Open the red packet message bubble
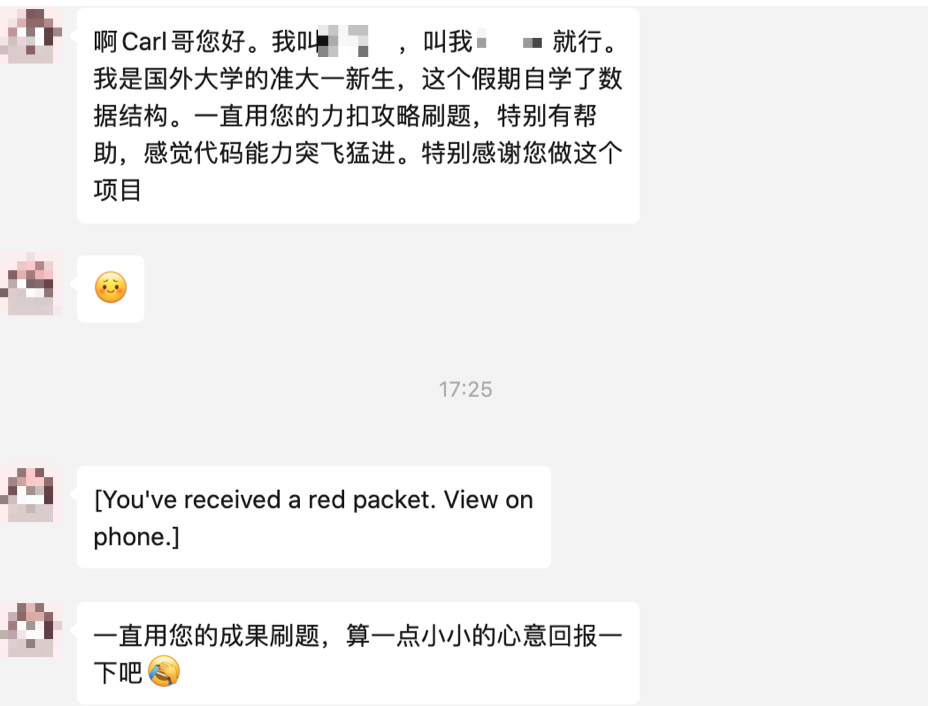928x706 pixels. pos(313,517)
